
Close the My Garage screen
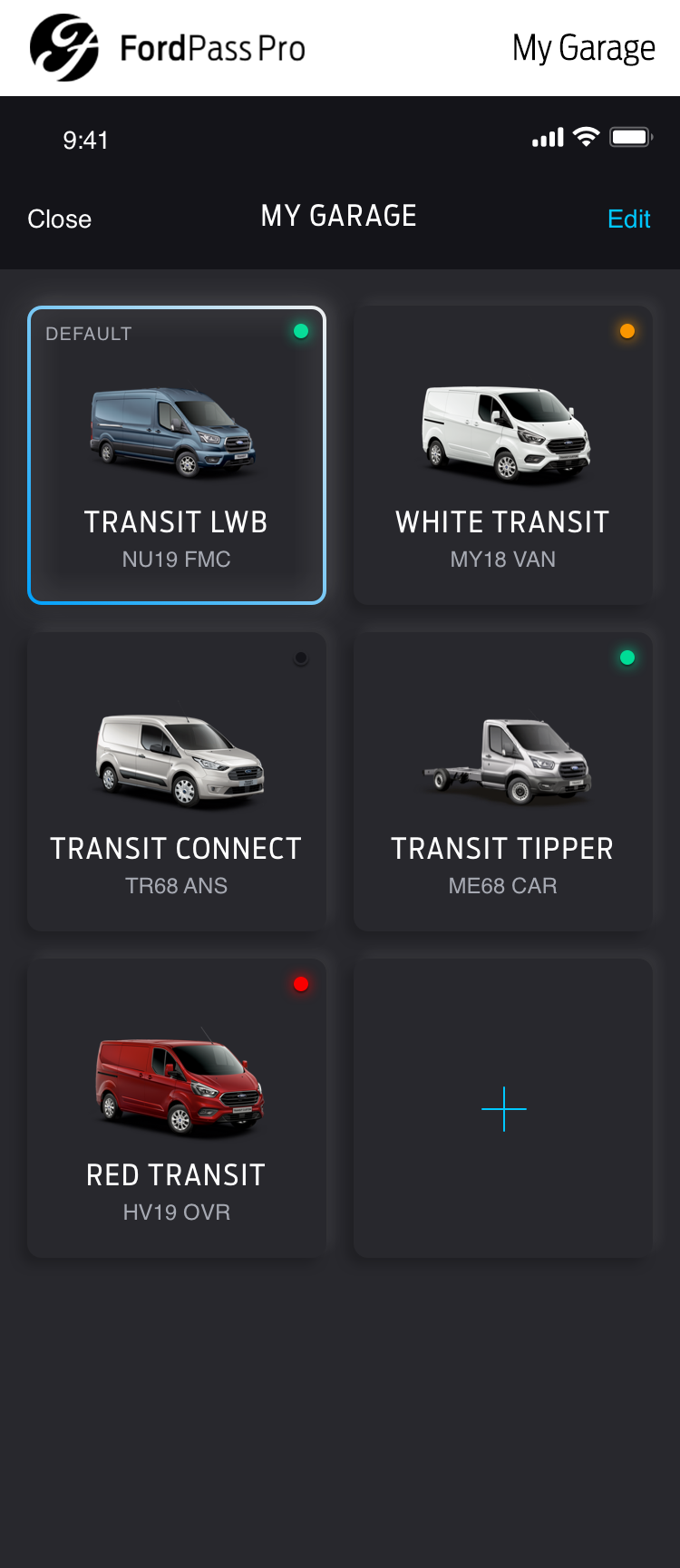[59, 219]
